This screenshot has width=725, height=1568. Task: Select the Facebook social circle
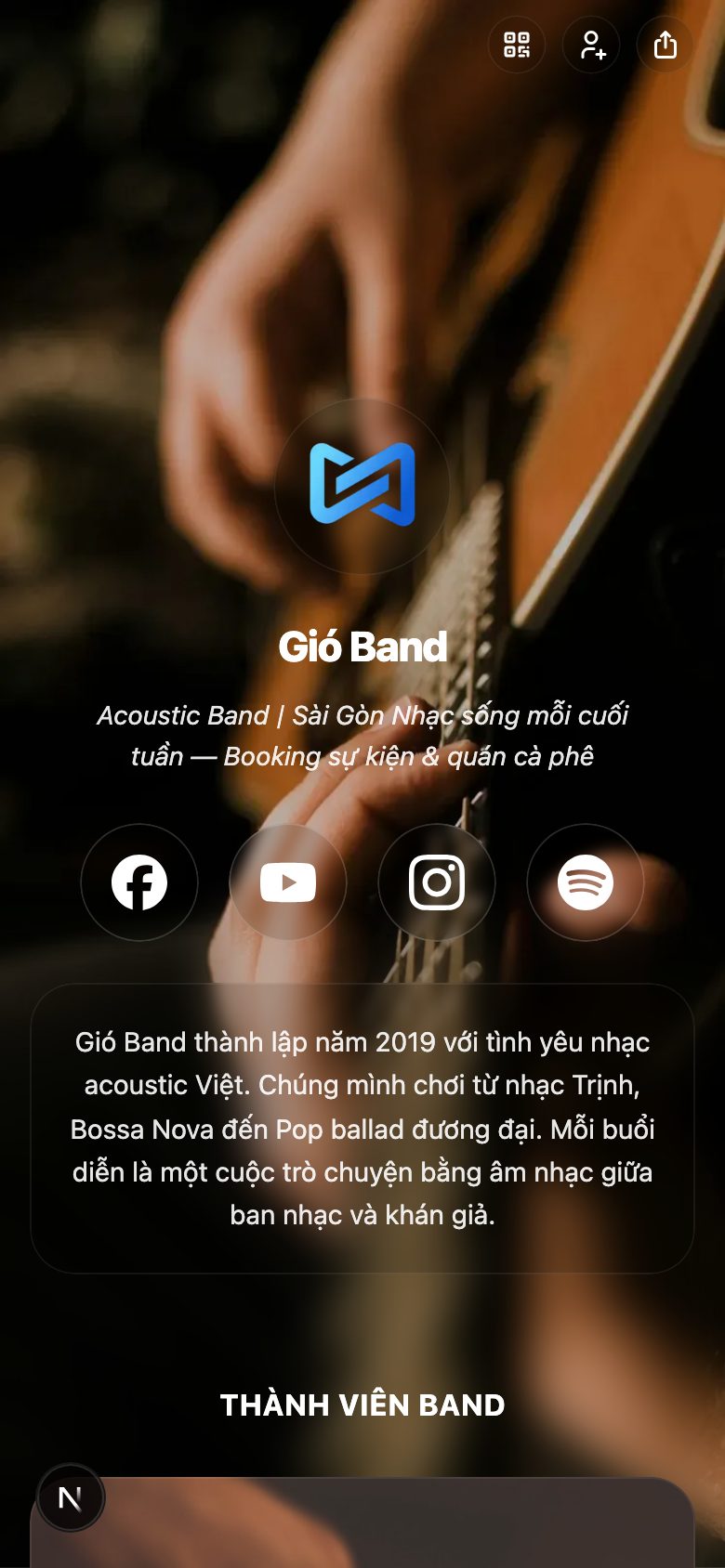coord(139,882)
